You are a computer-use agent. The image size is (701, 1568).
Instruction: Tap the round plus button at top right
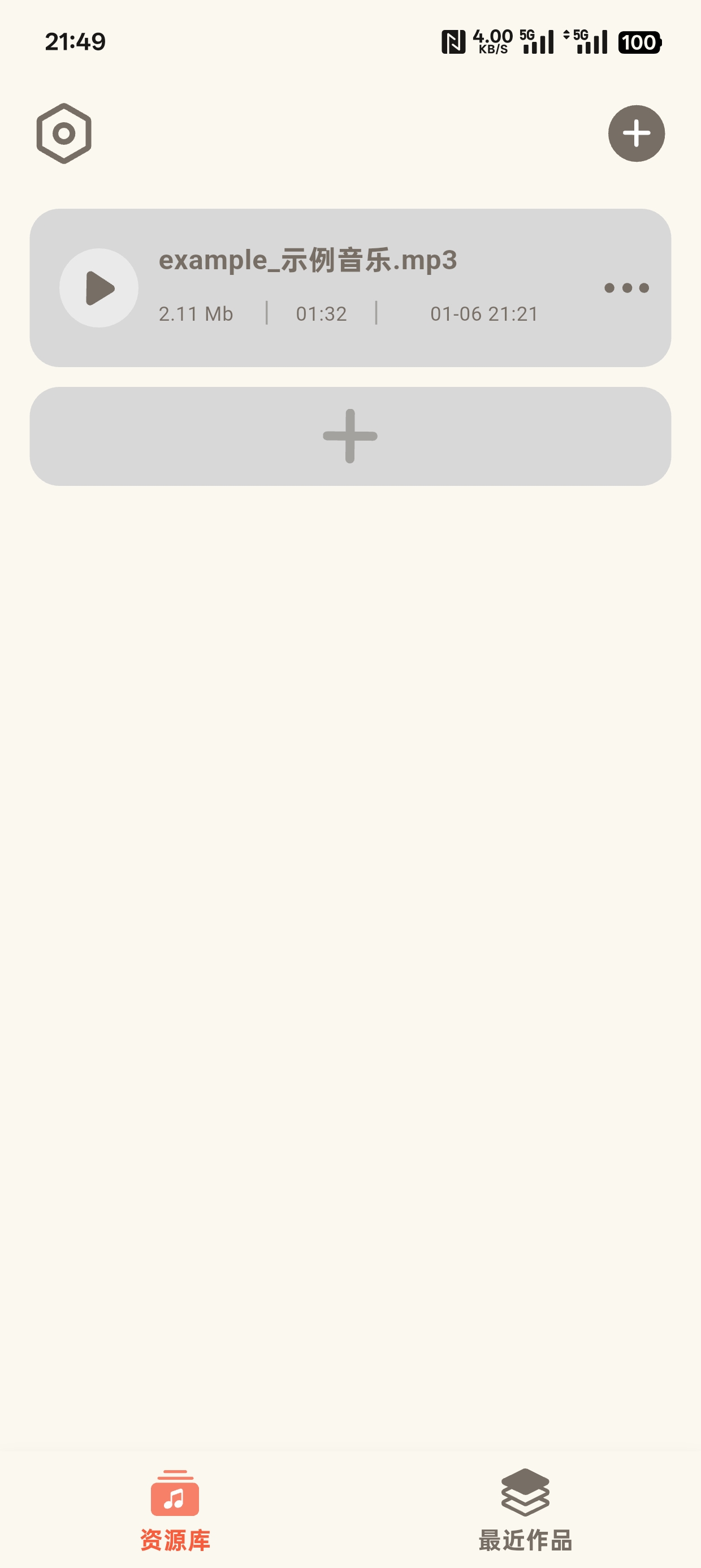tap(636, 133)
